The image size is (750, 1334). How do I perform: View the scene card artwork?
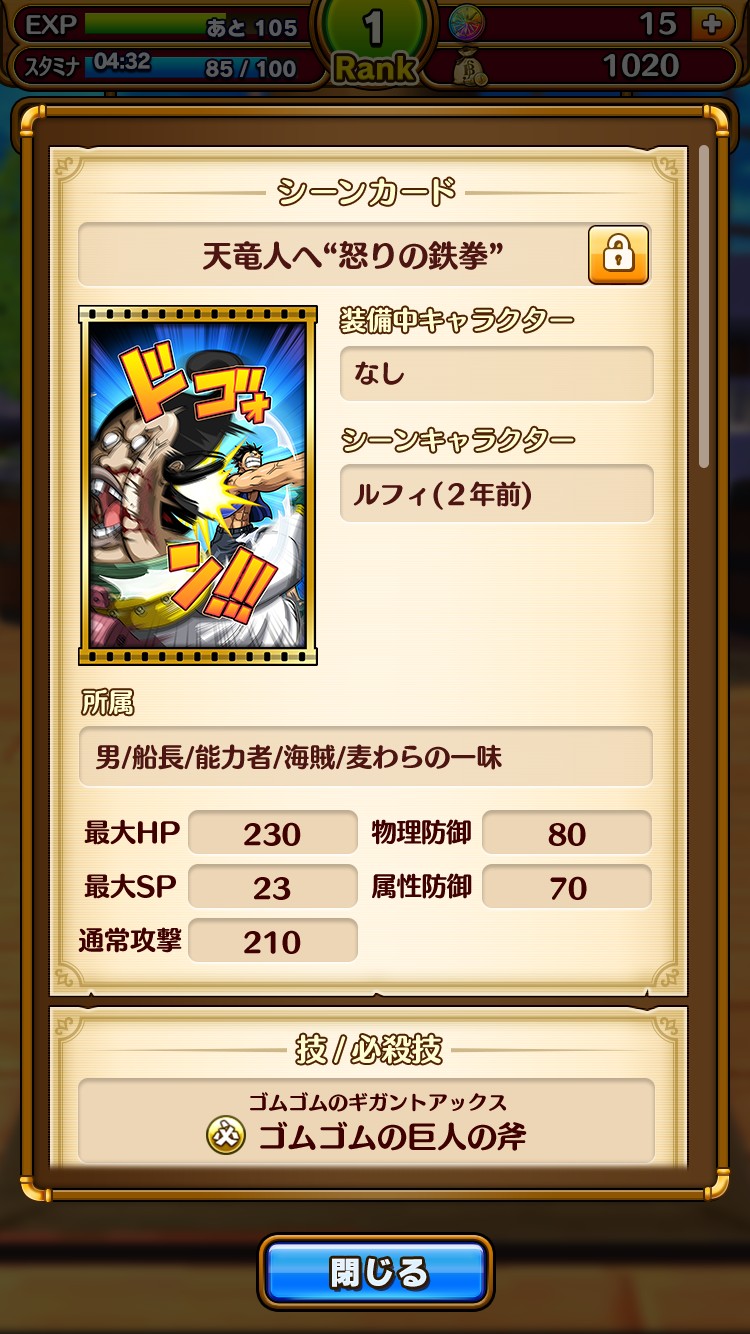coord(198,485)
